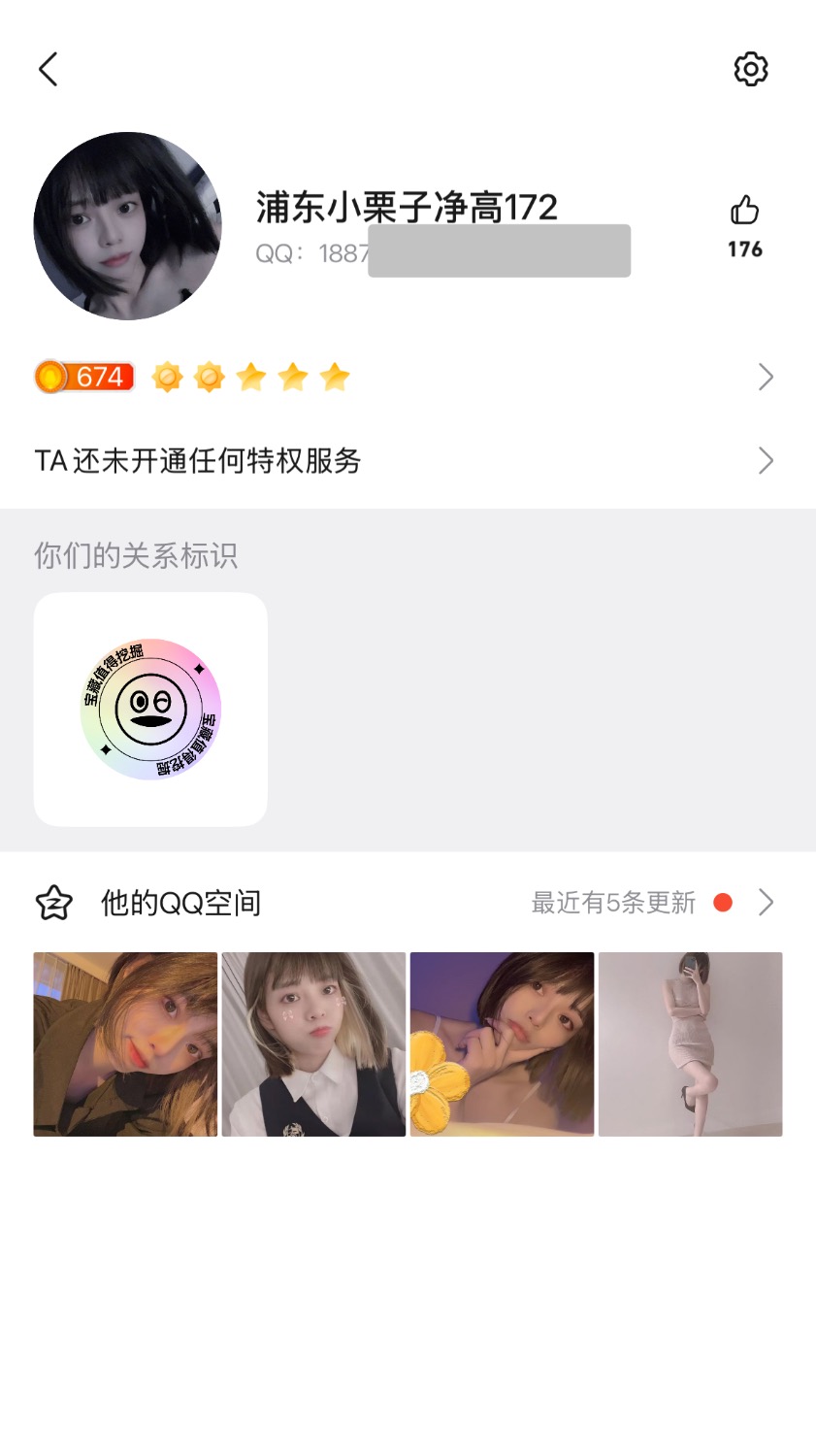
Task: Open the fourth full-body pink dress photo
Action: [690, 1044]
